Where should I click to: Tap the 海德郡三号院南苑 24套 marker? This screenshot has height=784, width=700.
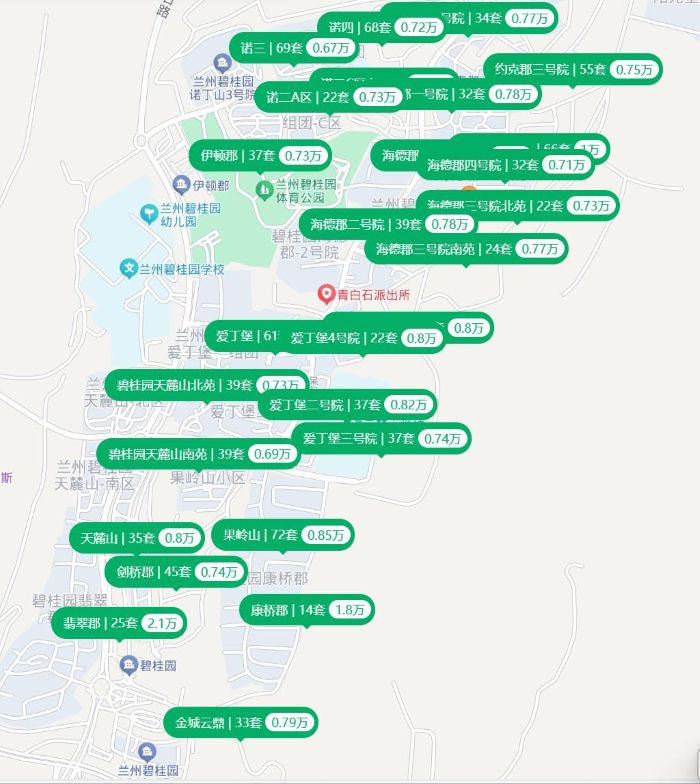pos(465,249)
